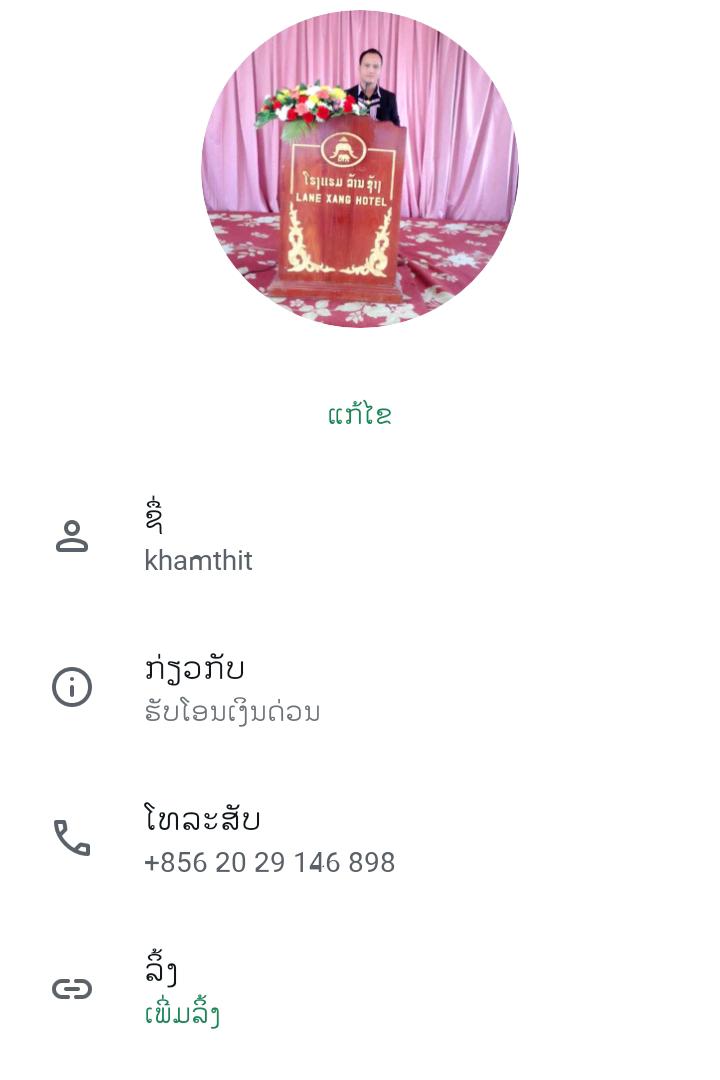Open the ກ່ຽວກັບ about row
The height and width of the screenshot is (1080, 720).
pyautogui.click(x=232, y=689)
